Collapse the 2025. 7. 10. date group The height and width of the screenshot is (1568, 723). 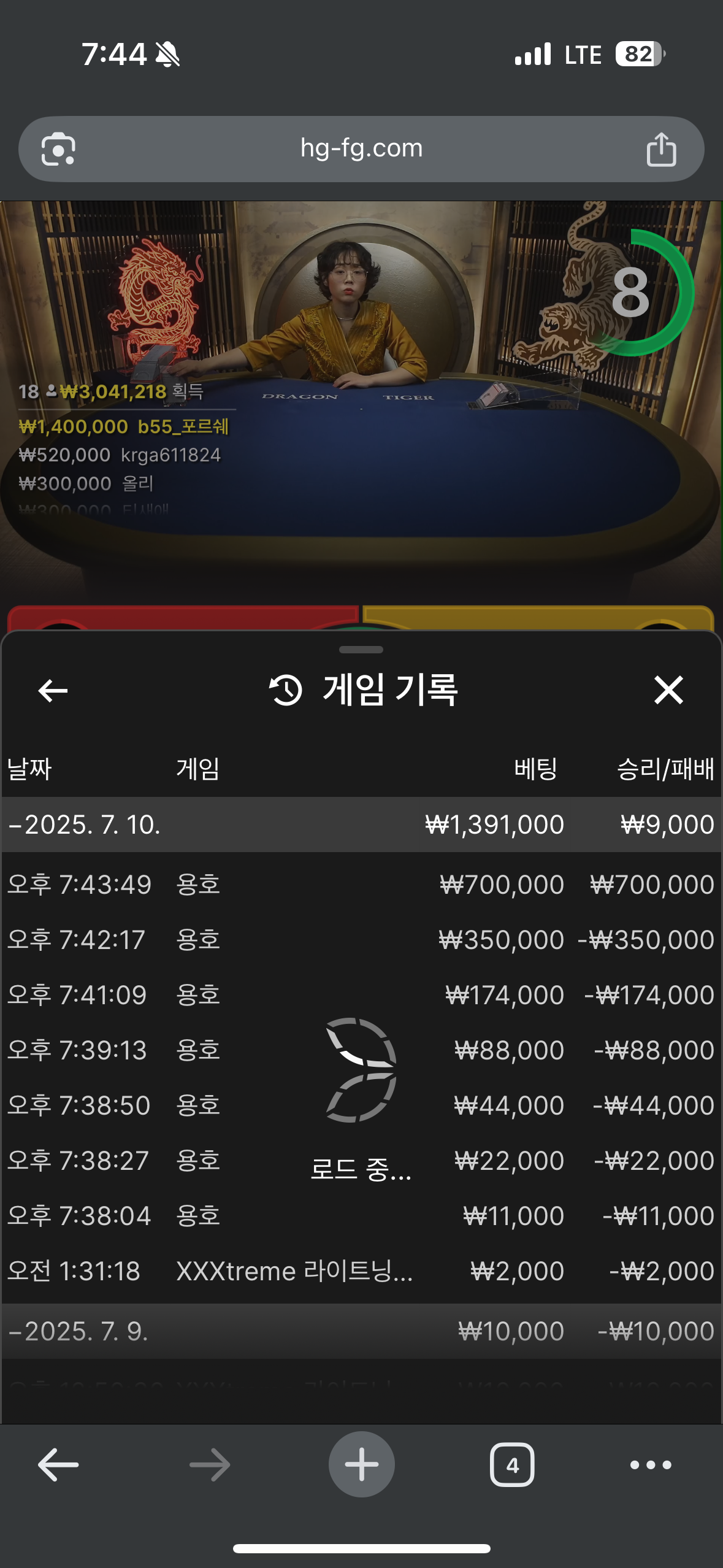[x=361, y=824]
